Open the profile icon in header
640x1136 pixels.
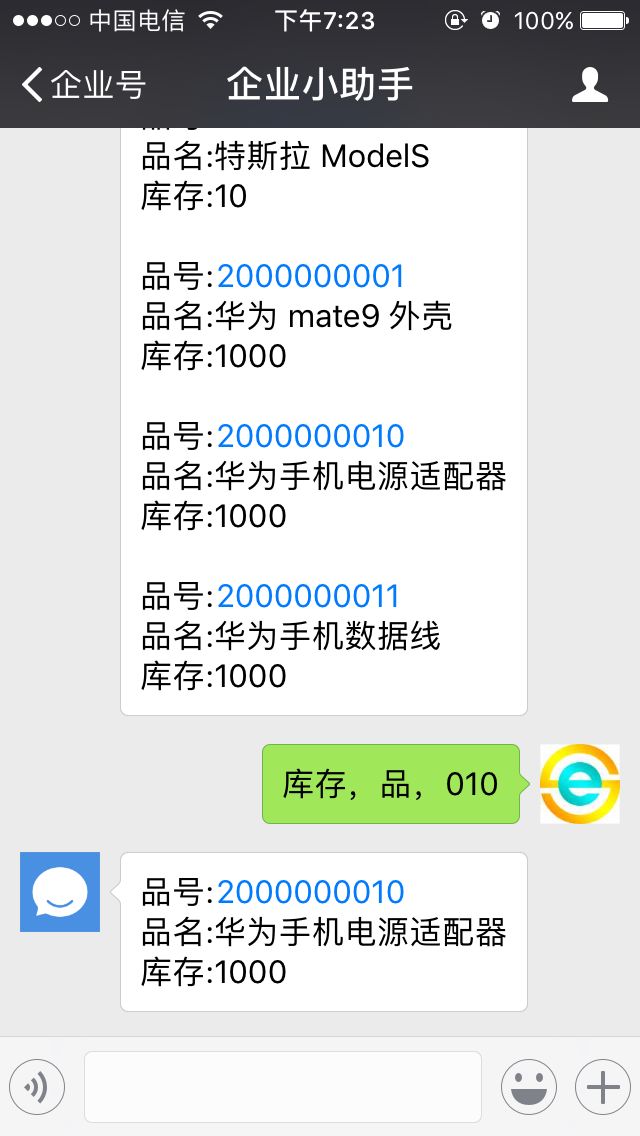click(x=589, y=85)
